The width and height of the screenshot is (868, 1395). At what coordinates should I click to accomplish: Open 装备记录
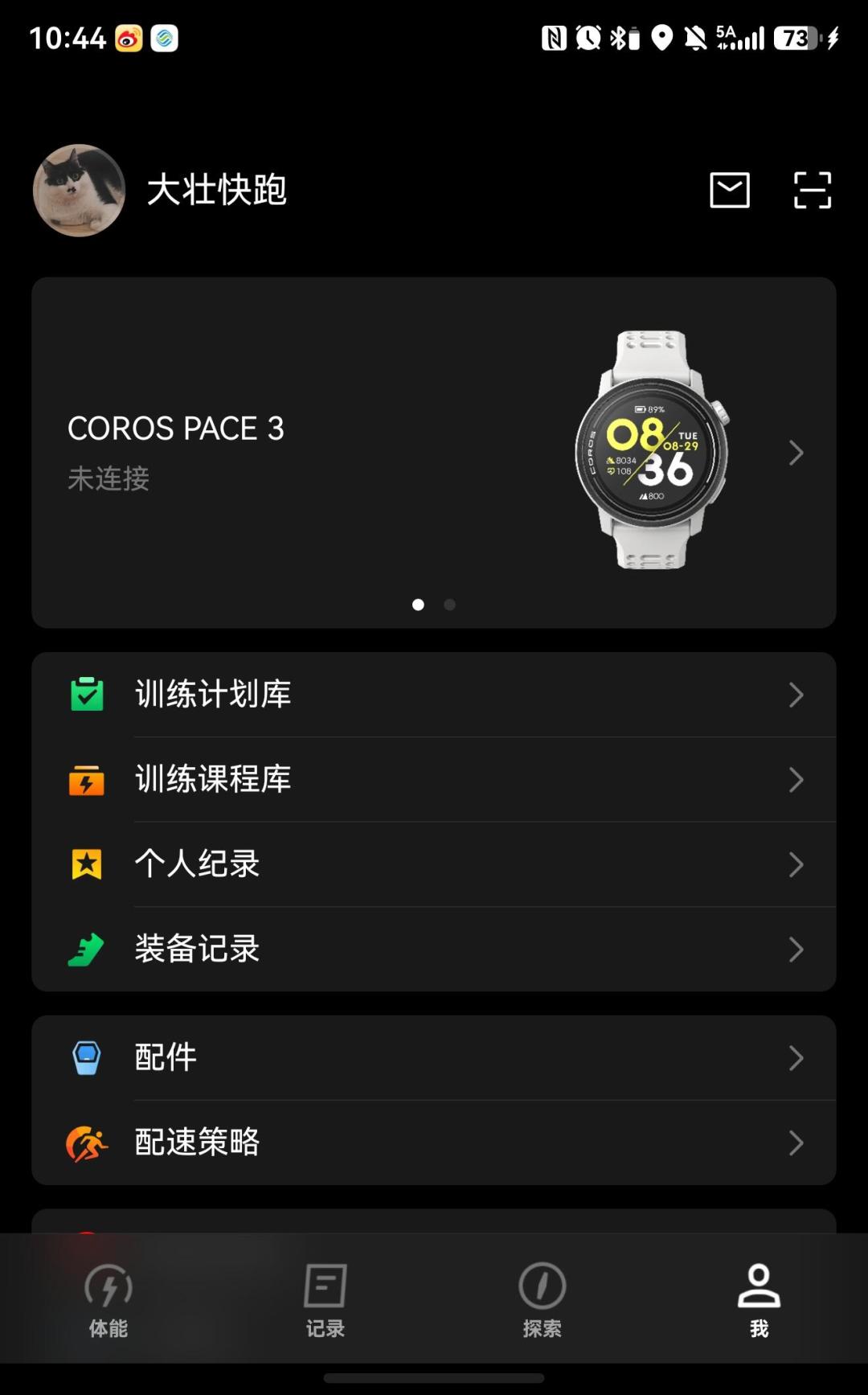pyautogui.click(x=434, y=950)
